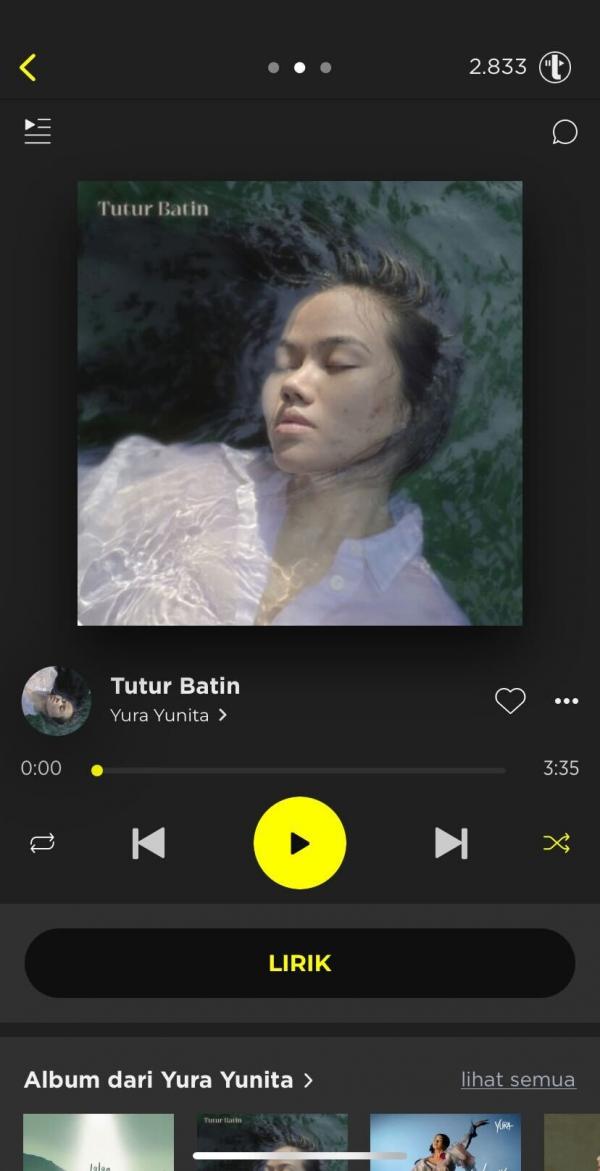Tap the song progress bar
Viewport: 600px width, 1171px height.
click(300, 770)
